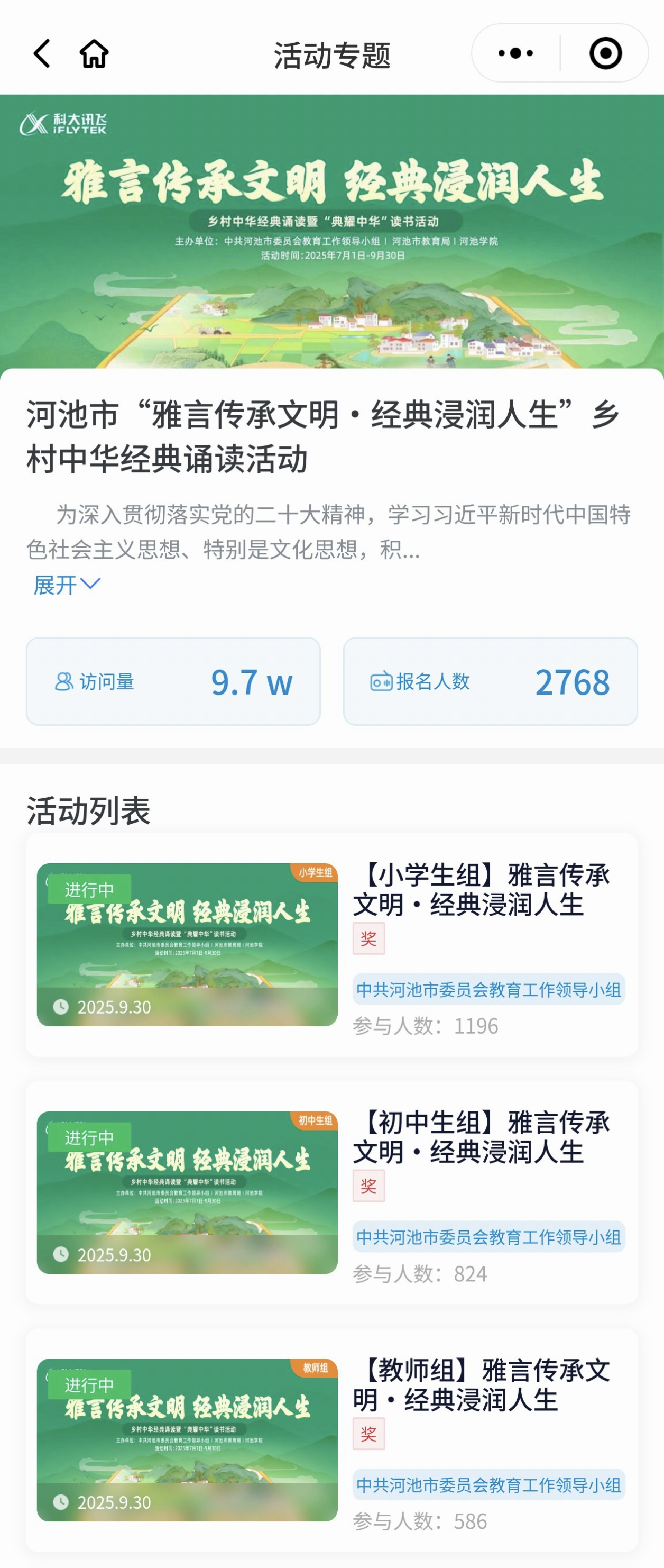Expand the activity description with 展开

coord(66,585)
